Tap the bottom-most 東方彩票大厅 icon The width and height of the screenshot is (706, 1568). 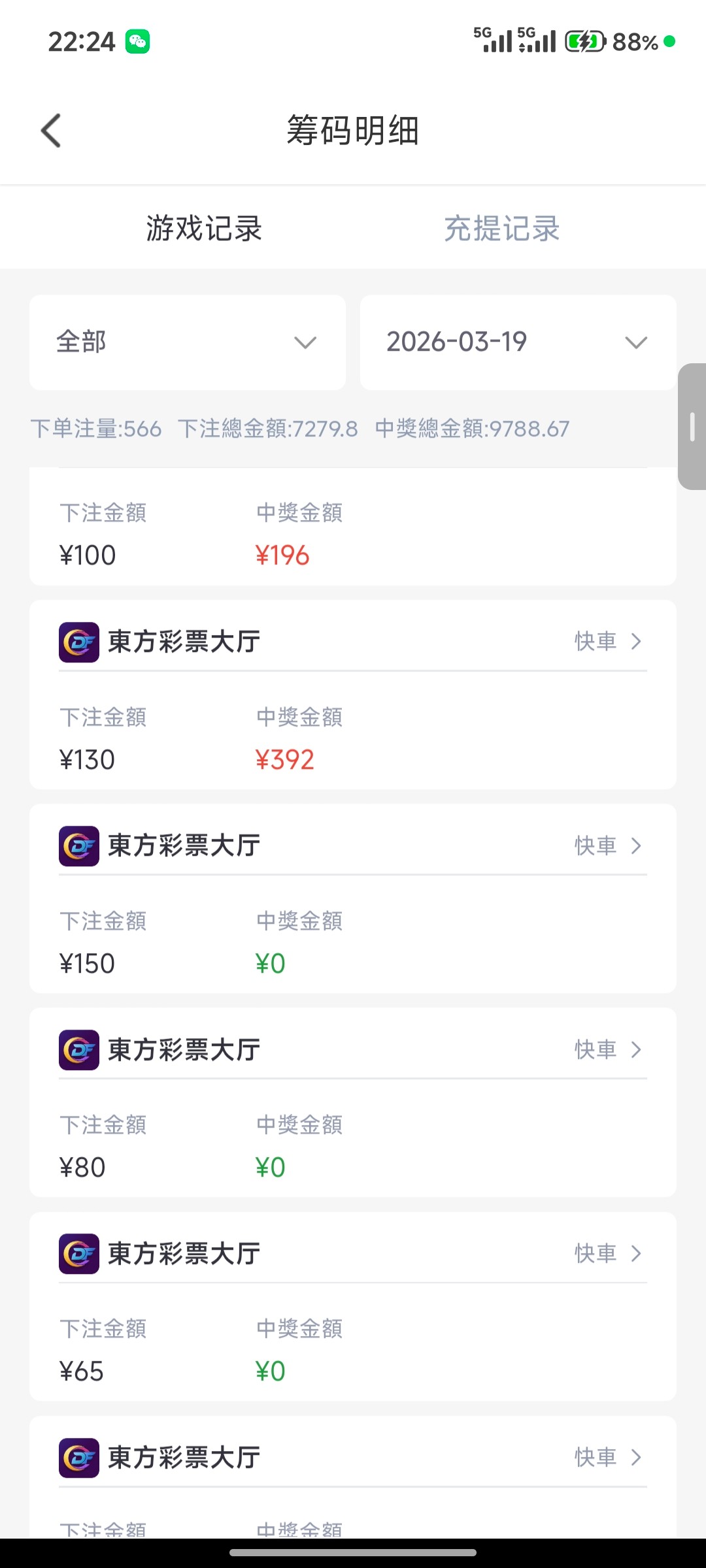(78, 1457)
